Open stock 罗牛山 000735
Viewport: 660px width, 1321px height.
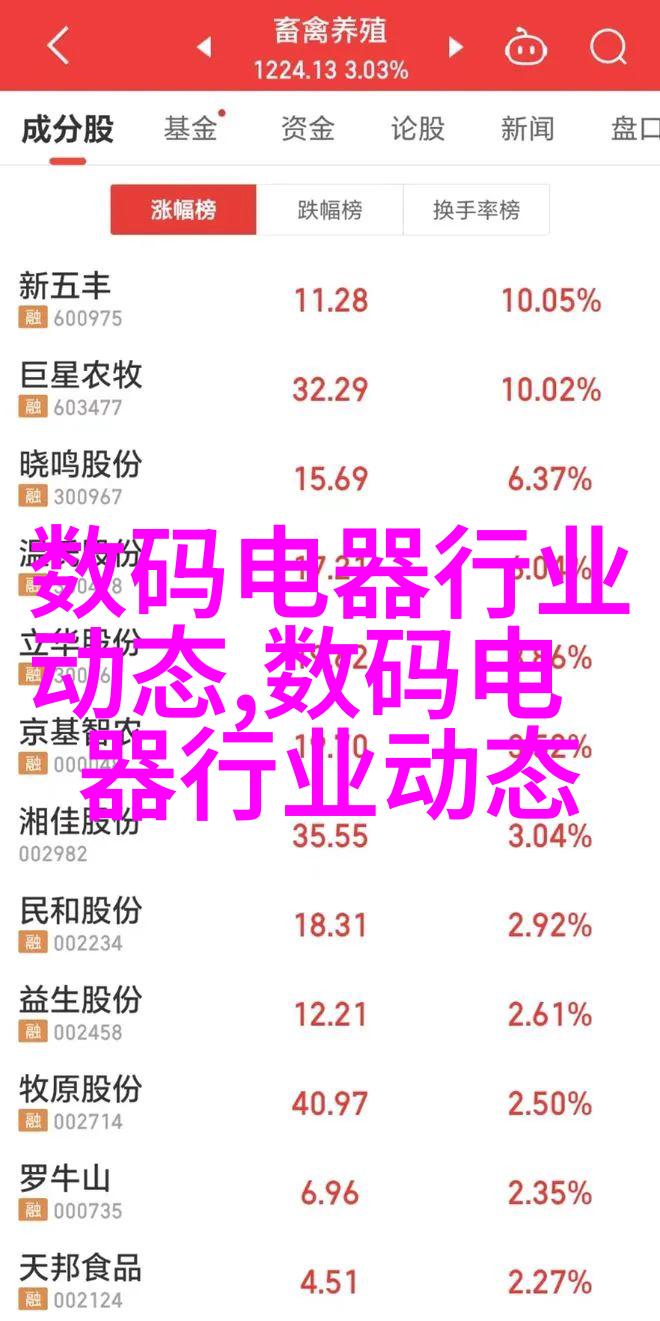pos(330,1193)
